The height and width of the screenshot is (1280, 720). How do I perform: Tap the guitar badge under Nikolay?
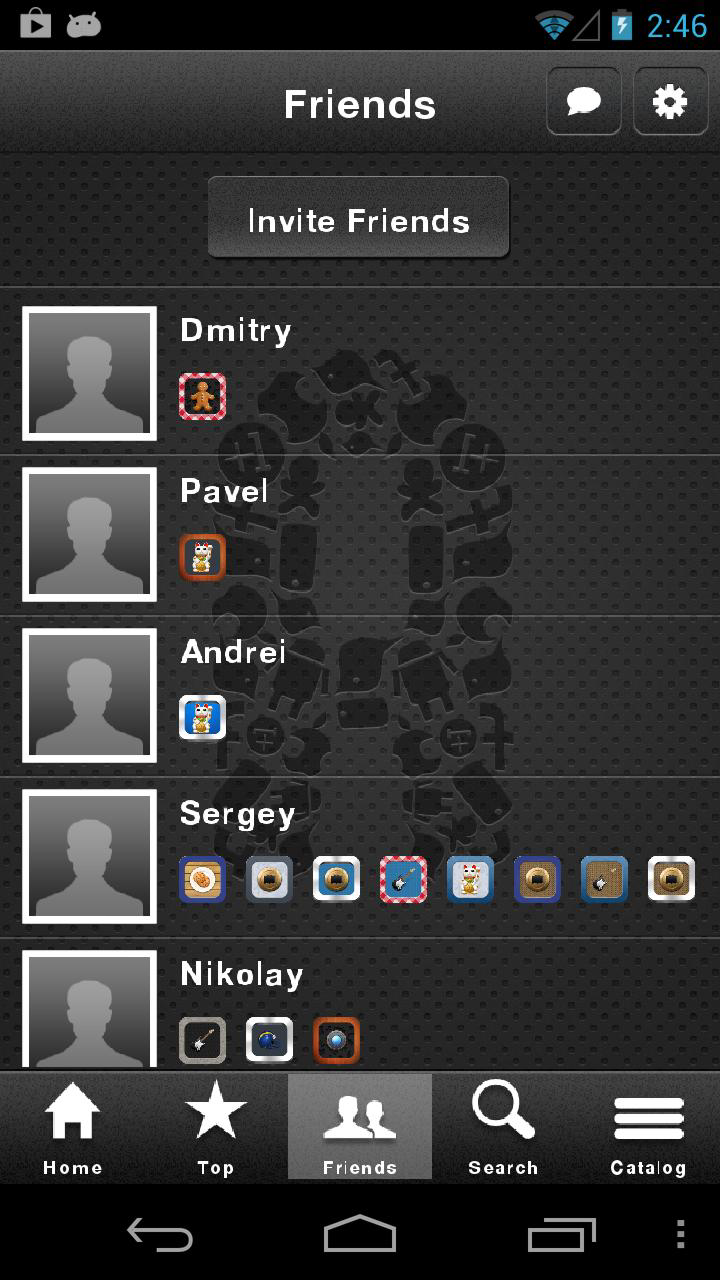click(203, 1040)
